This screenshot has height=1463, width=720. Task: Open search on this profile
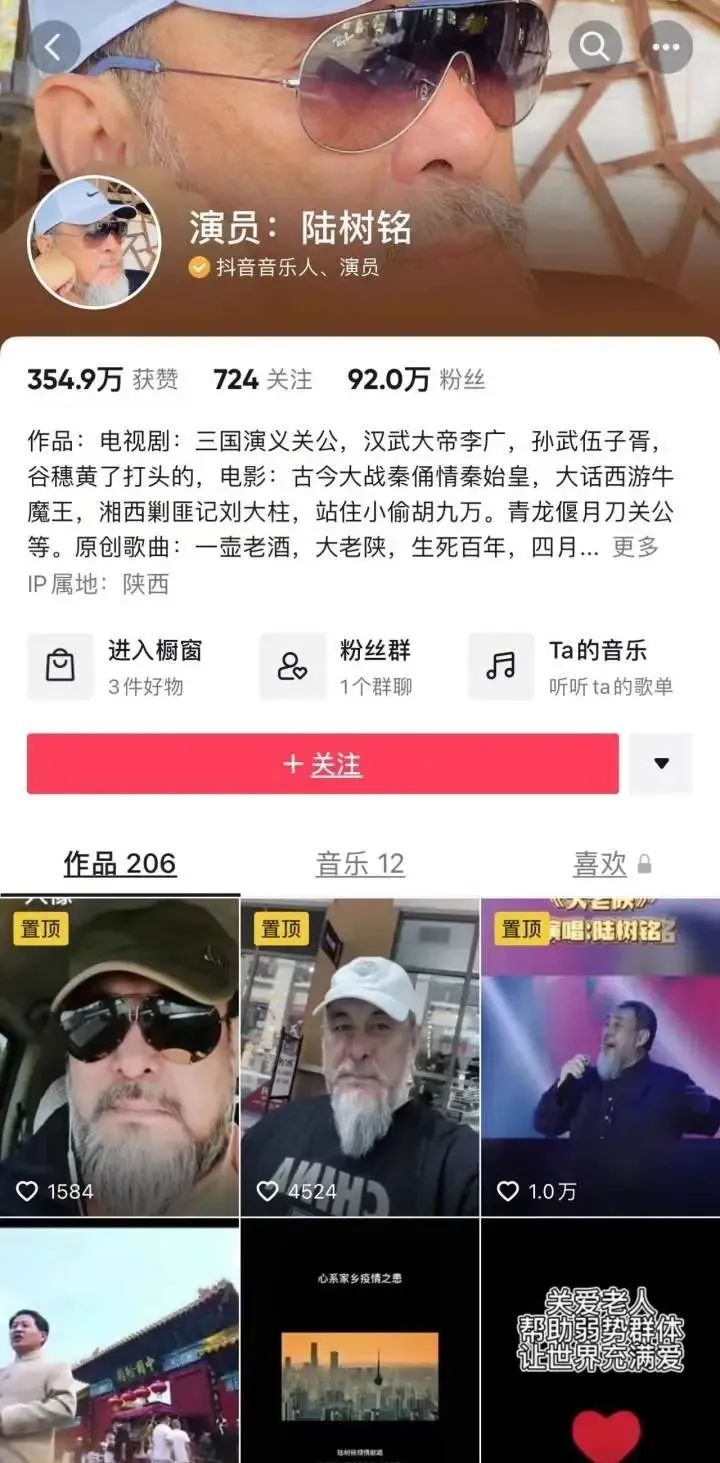point(595,47)
